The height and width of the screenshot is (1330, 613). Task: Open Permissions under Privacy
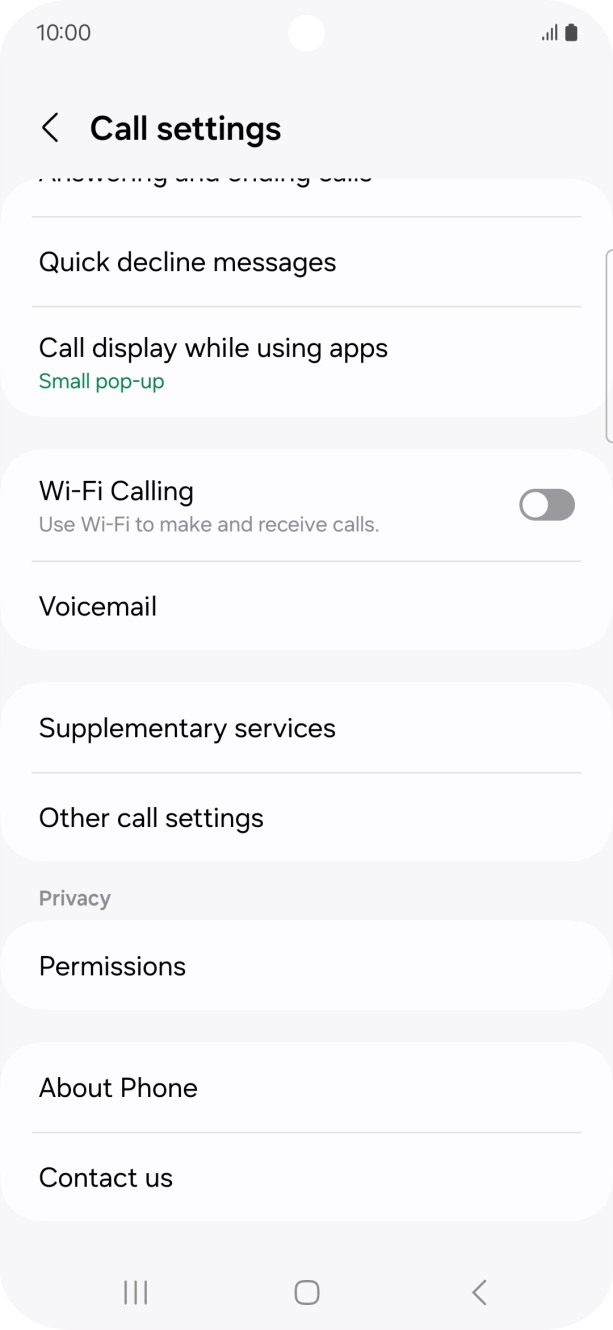(x=306, y=966)
